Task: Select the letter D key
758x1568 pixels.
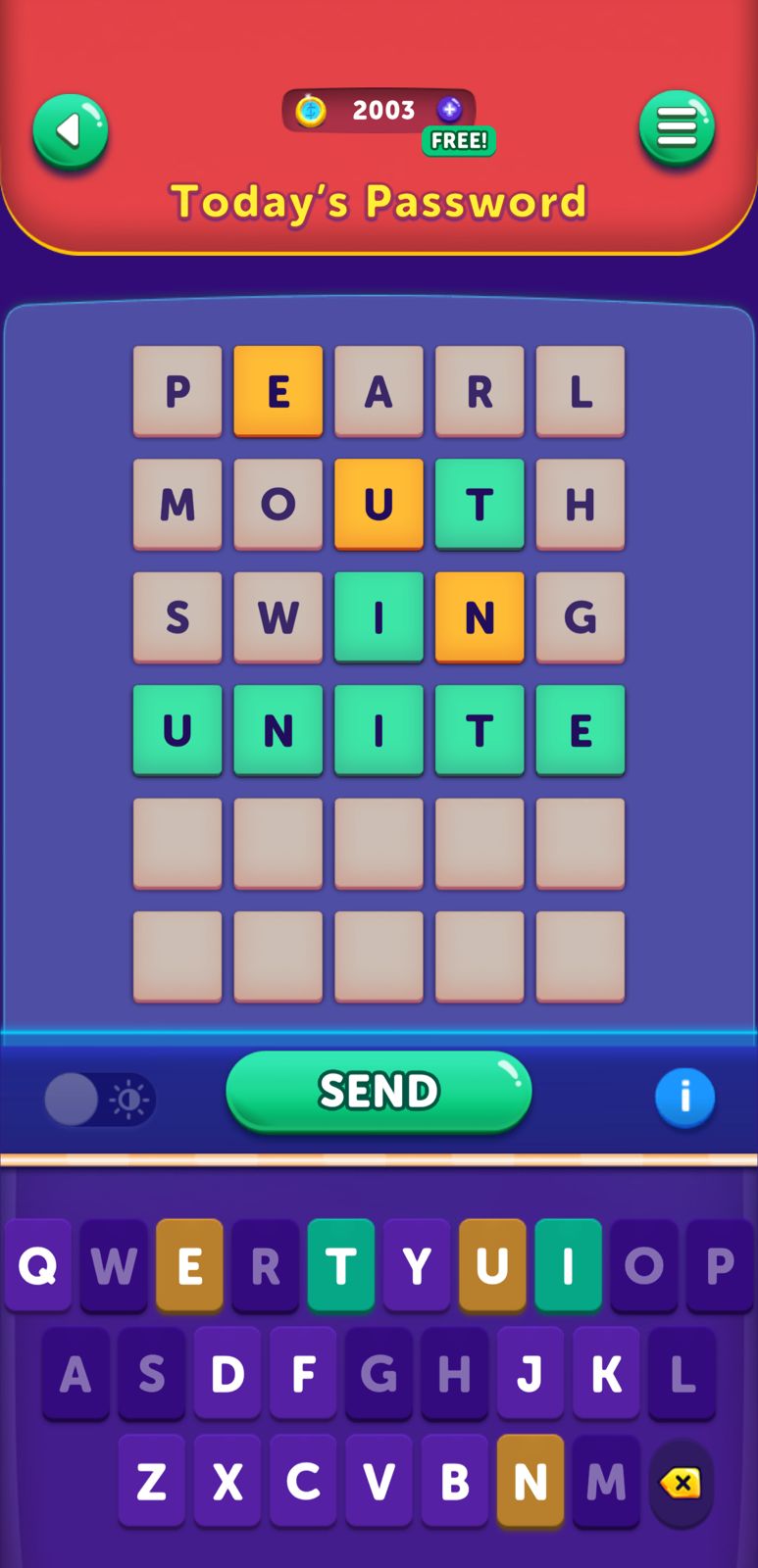Action: tap(227, 1374)
